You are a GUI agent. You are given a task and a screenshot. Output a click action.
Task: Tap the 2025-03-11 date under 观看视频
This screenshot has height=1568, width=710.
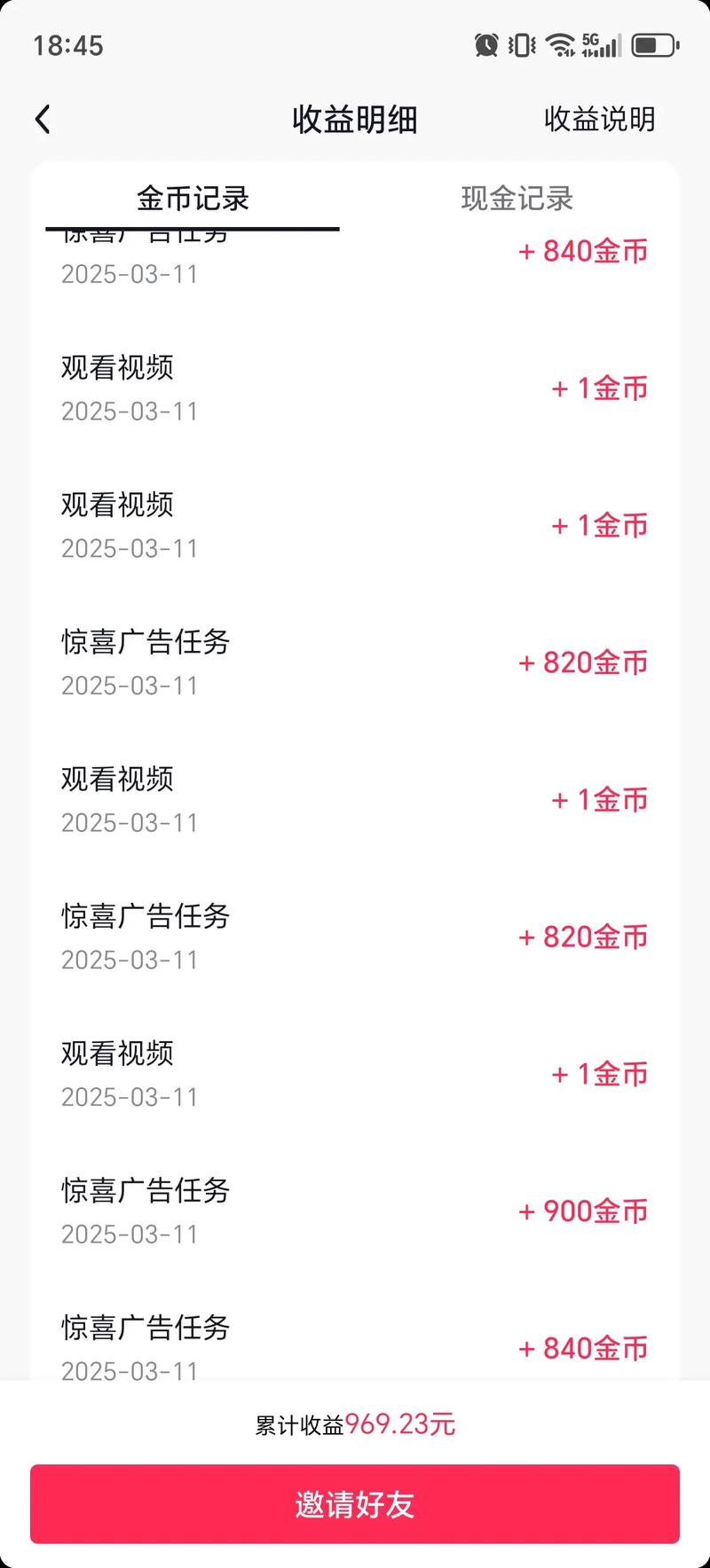pyautogui.click(x=129, y=411)
